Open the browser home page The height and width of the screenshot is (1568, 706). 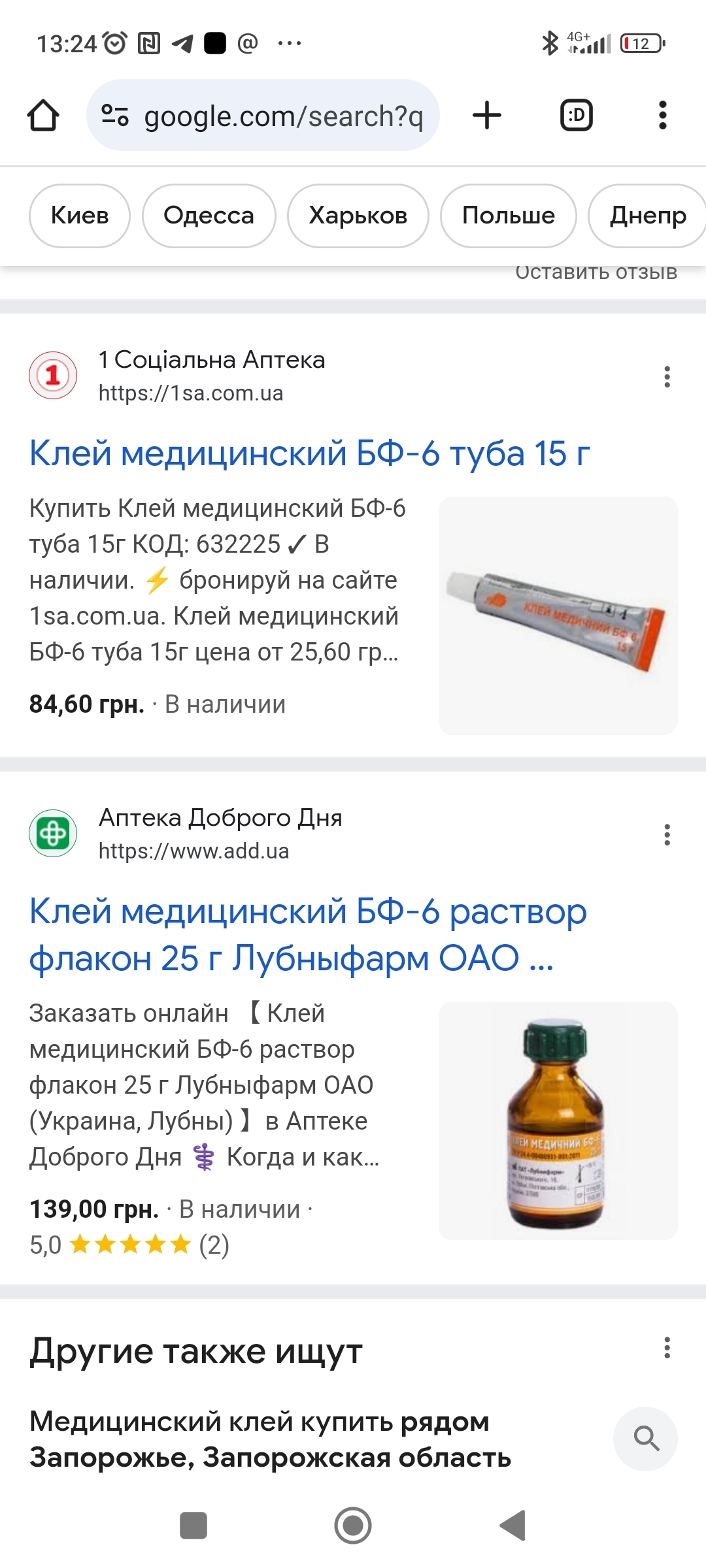[x=43, y=116]
